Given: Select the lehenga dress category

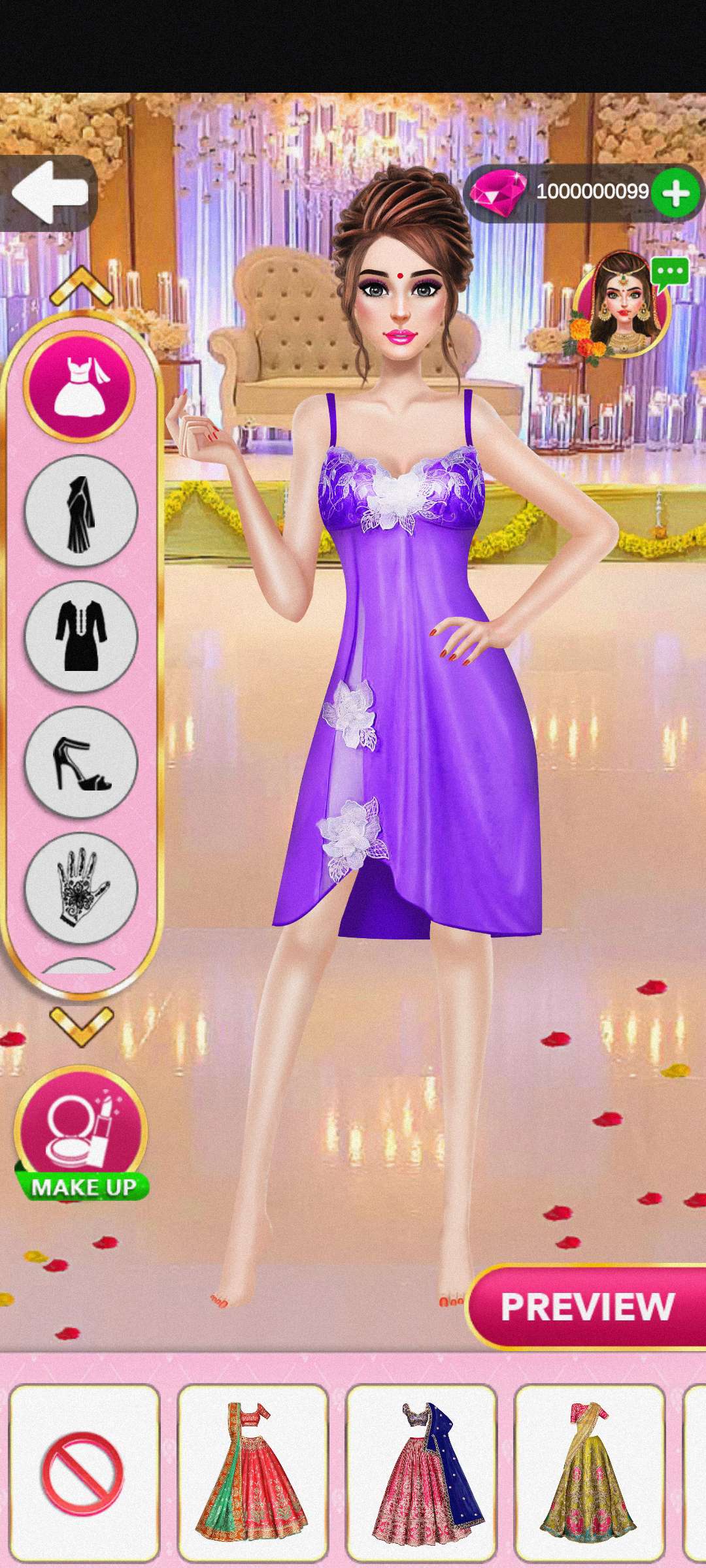Looking at the screenshot, I should coord(80,387).
